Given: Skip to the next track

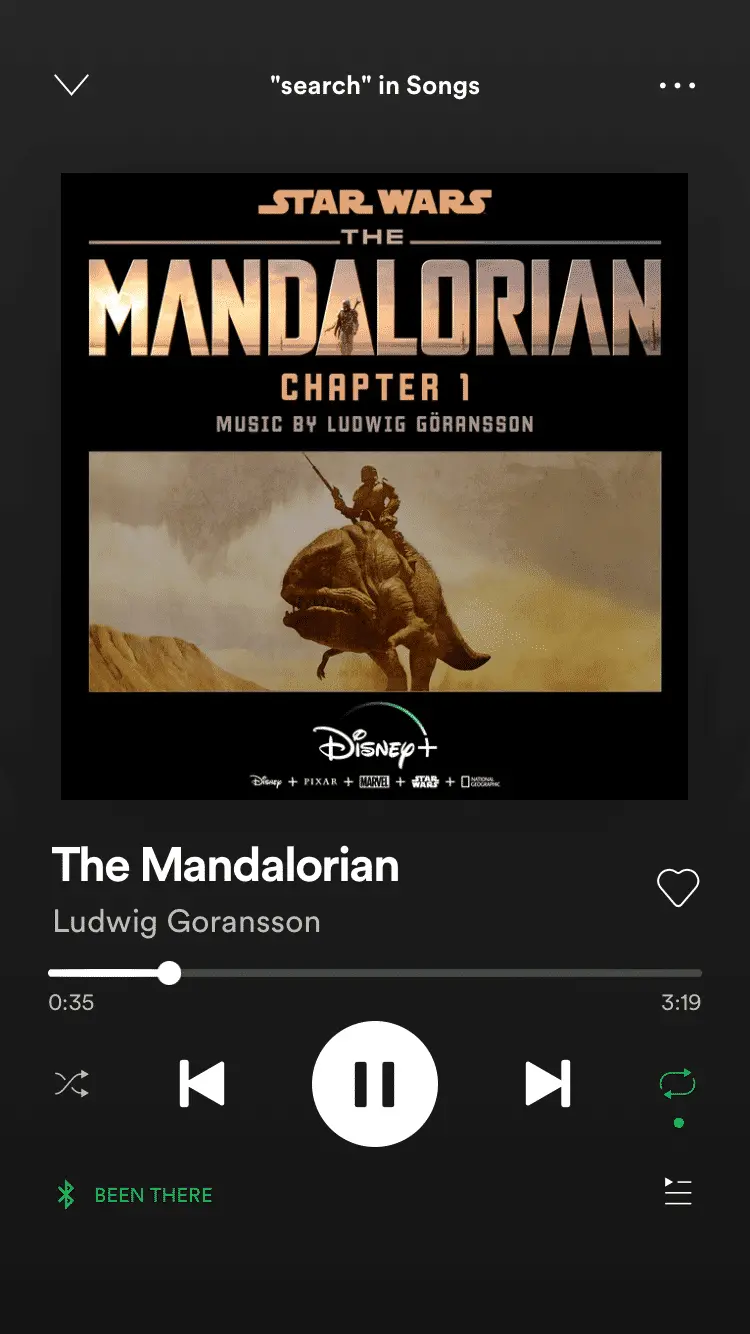Looking at the screenshot, I should click(547, 1084).
